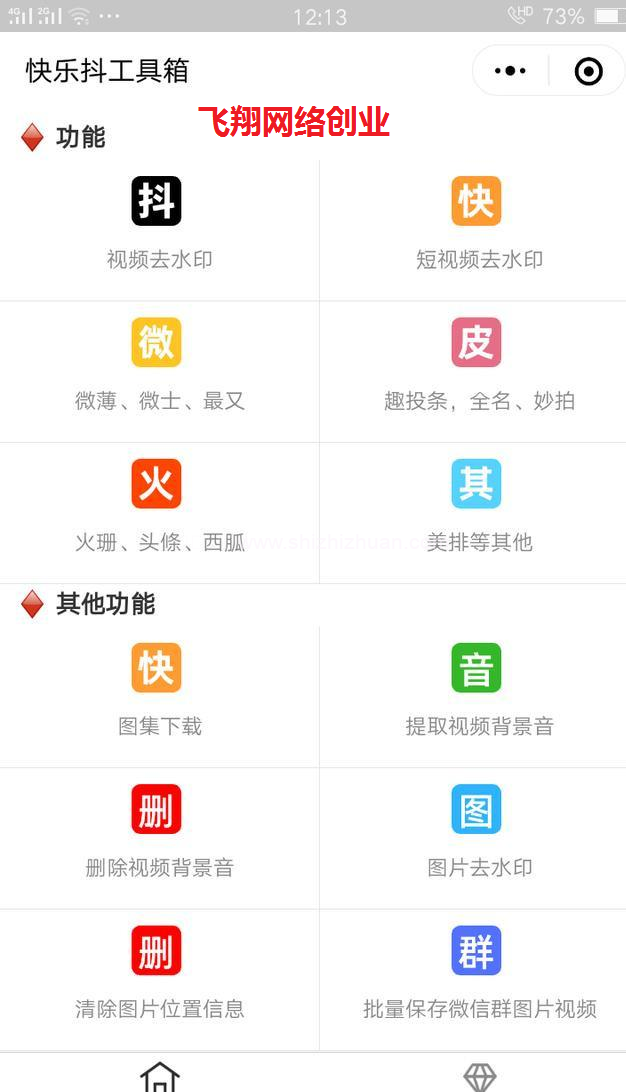Screen dimensions: 626x1092
Task: Open 提取视频背景音 feature
Action: [x=477, y=691]
